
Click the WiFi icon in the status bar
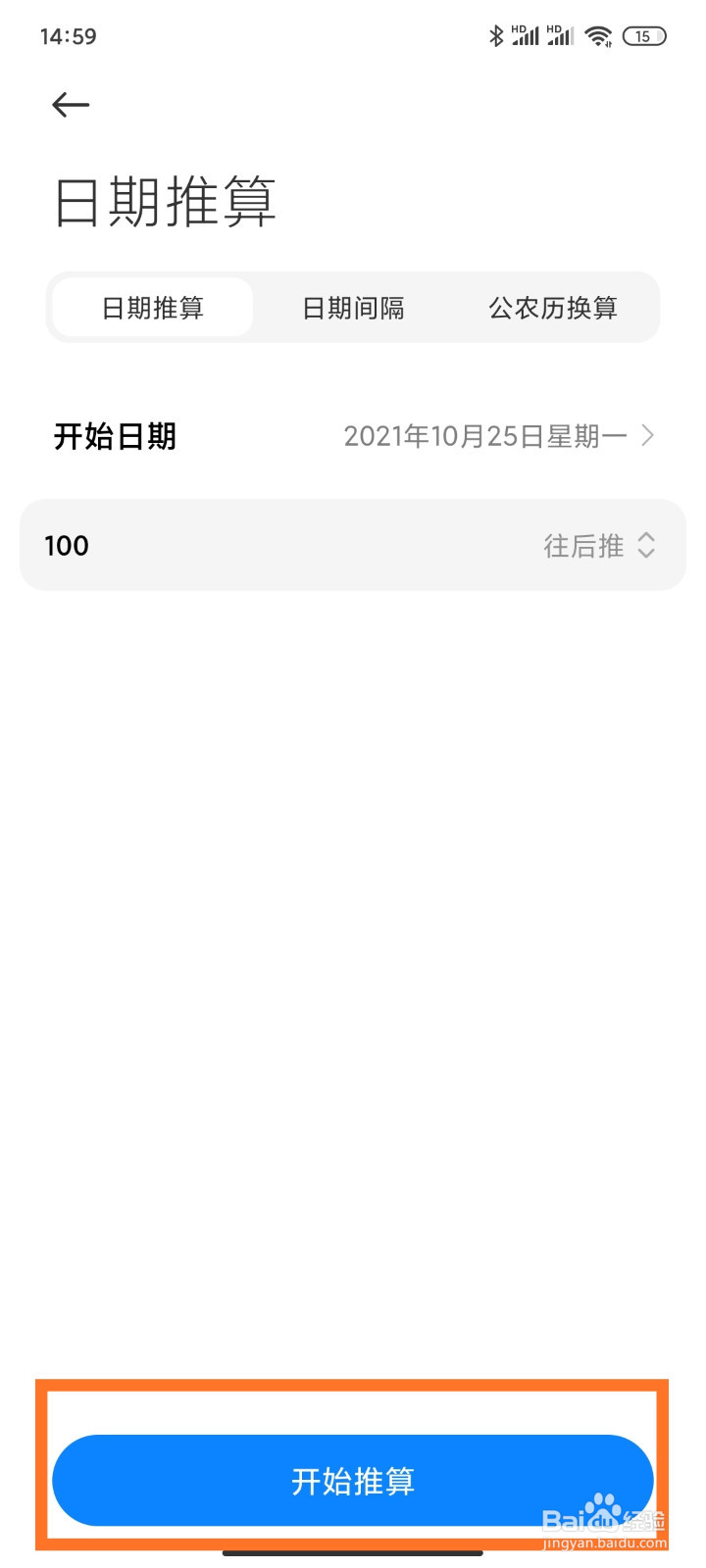599,35
